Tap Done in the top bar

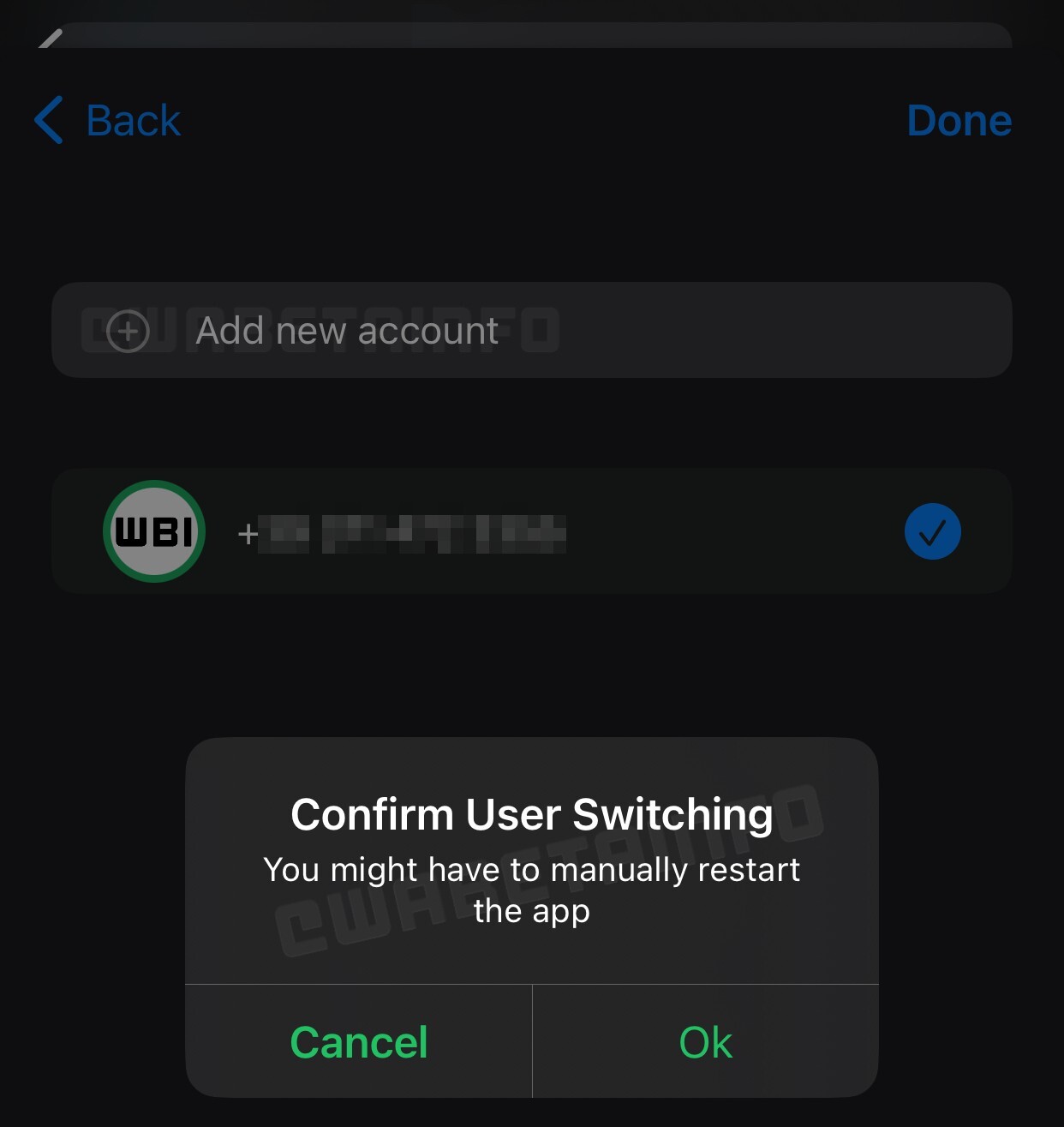pyautogui.click(x=959, y=120)
